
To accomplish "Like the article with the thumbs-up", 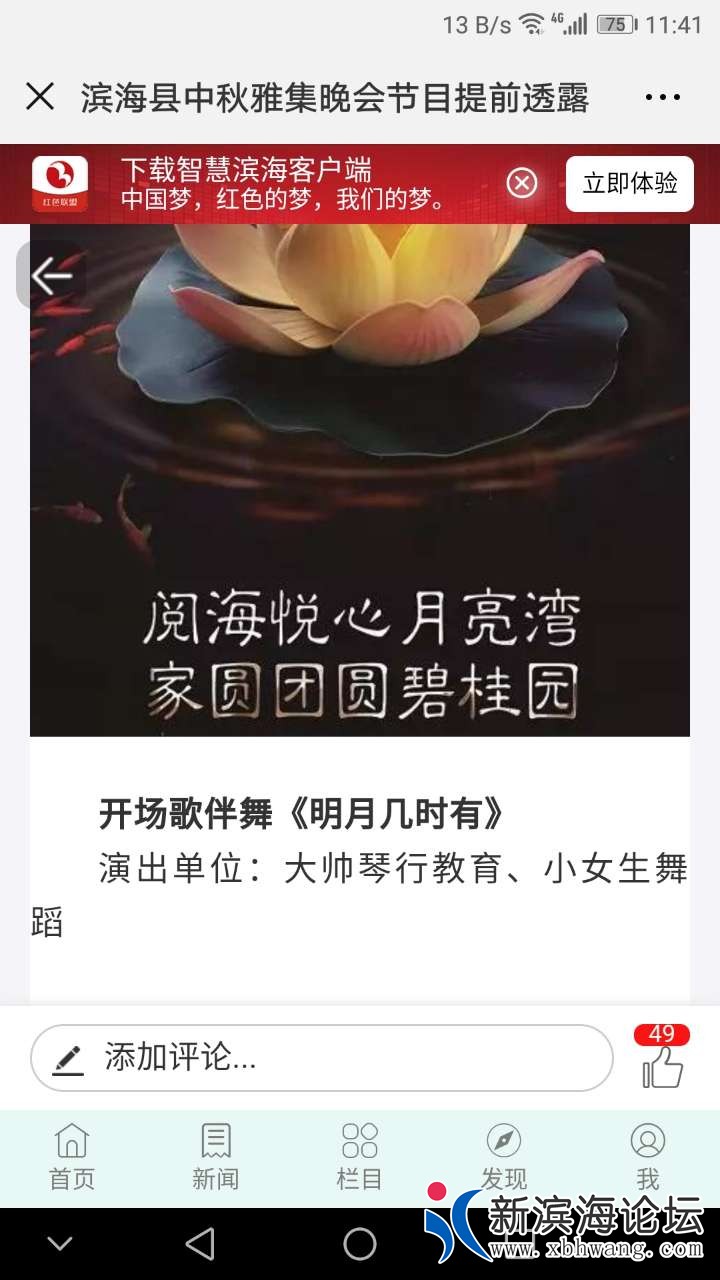I will pos(662,1067).
